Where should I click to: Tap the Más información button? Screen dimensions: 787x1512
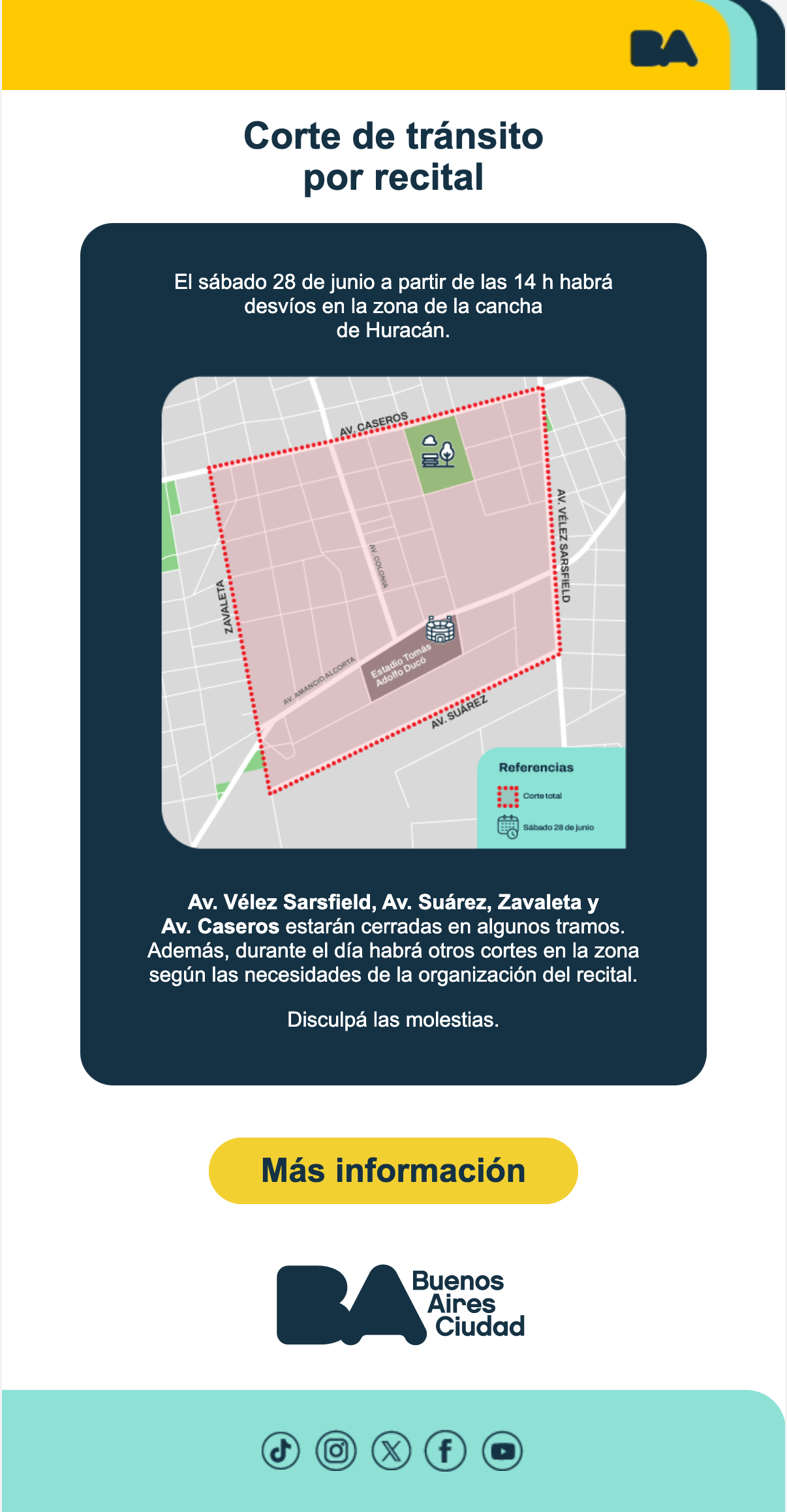pyautogui.click(x=393, y=1171)
